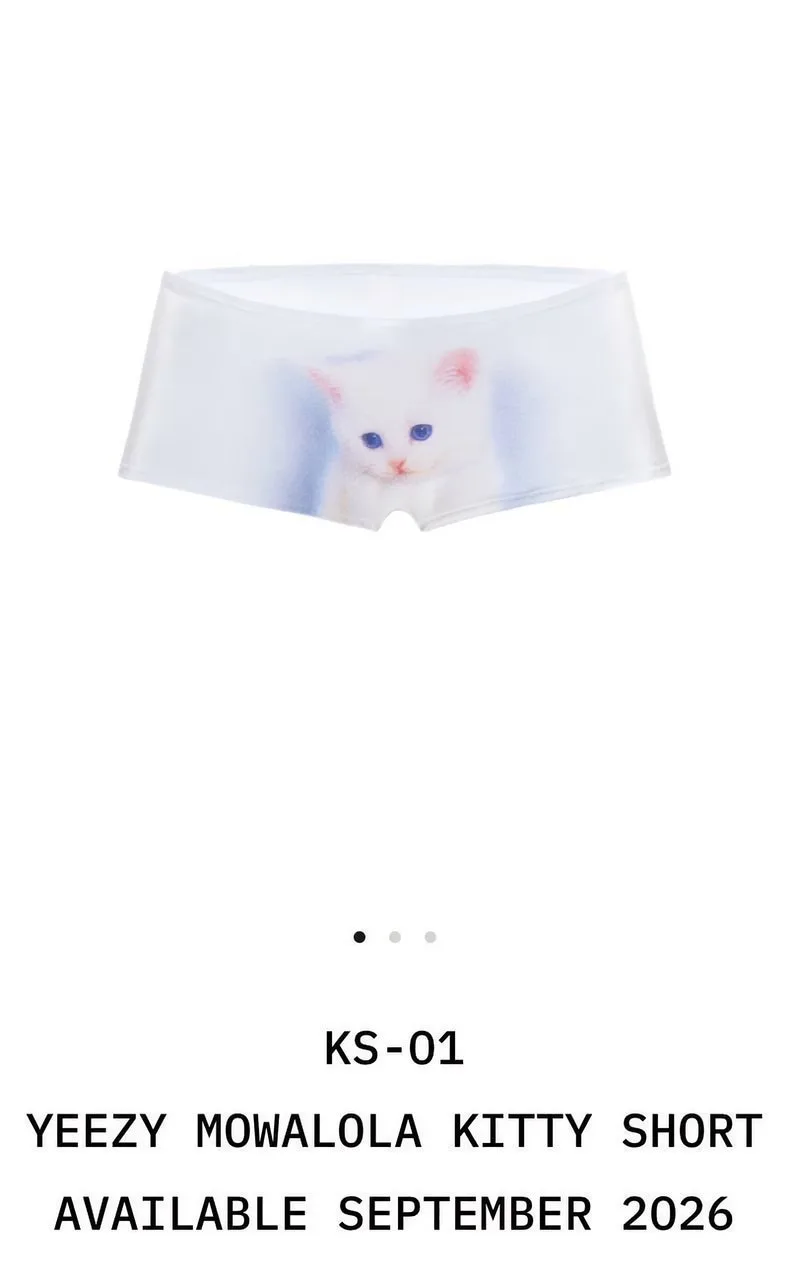The width and height of the screenshot is (794, 1280).
Task: Select the third carousel dot
Action: pos(430,937)
